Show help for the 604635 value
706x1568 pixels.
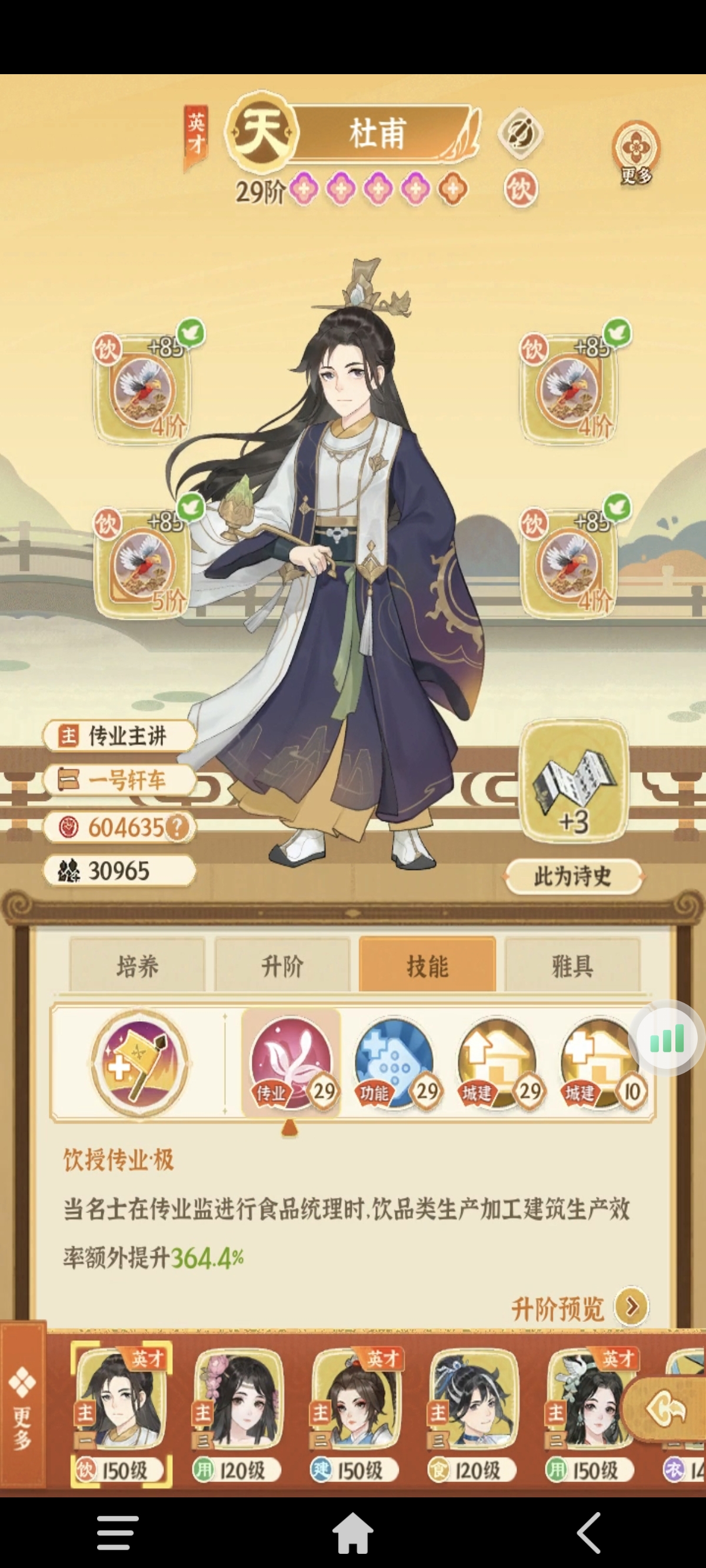tap(177, 827)
